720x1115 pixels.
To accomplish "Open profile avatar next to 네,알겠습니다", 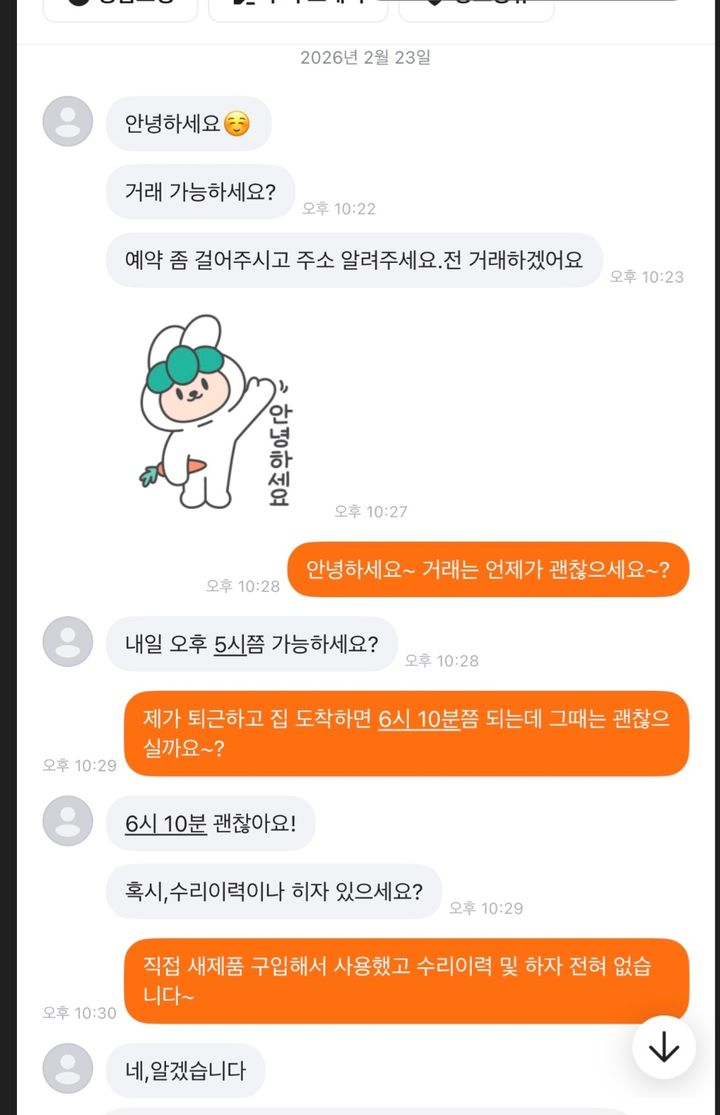I will (68, 1069).
